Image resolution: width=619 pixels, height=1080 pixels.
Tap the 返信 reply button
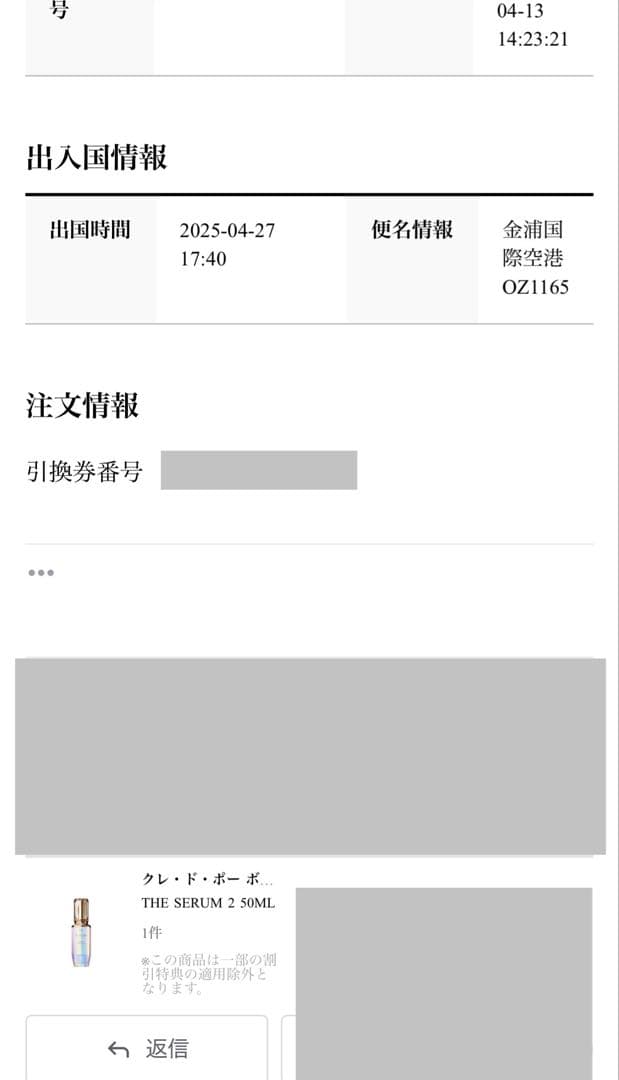(147, 1048)
